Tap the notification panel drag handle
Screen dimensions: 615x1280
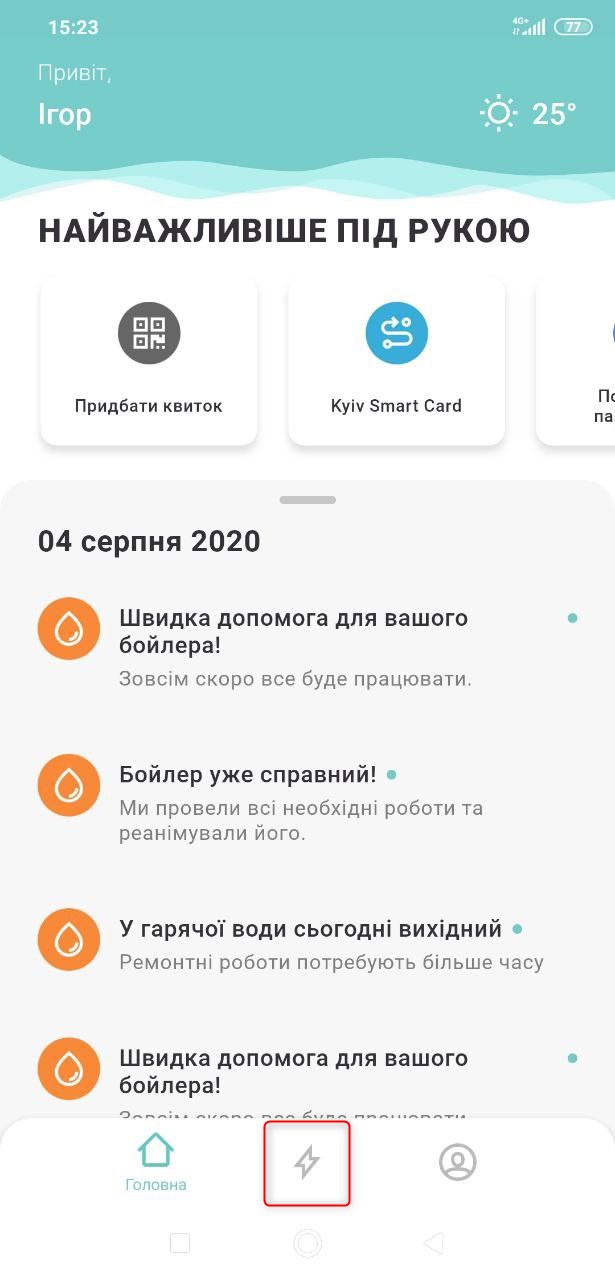pos(307,499)
